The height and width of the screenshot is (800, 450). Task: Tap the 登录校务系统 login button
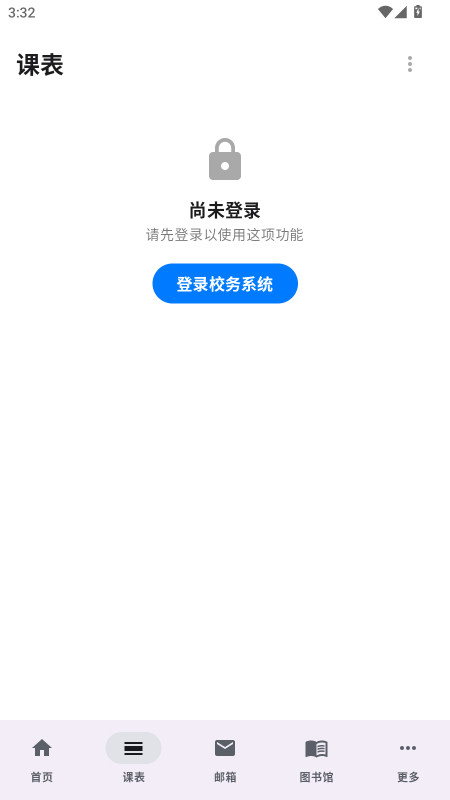225,284
